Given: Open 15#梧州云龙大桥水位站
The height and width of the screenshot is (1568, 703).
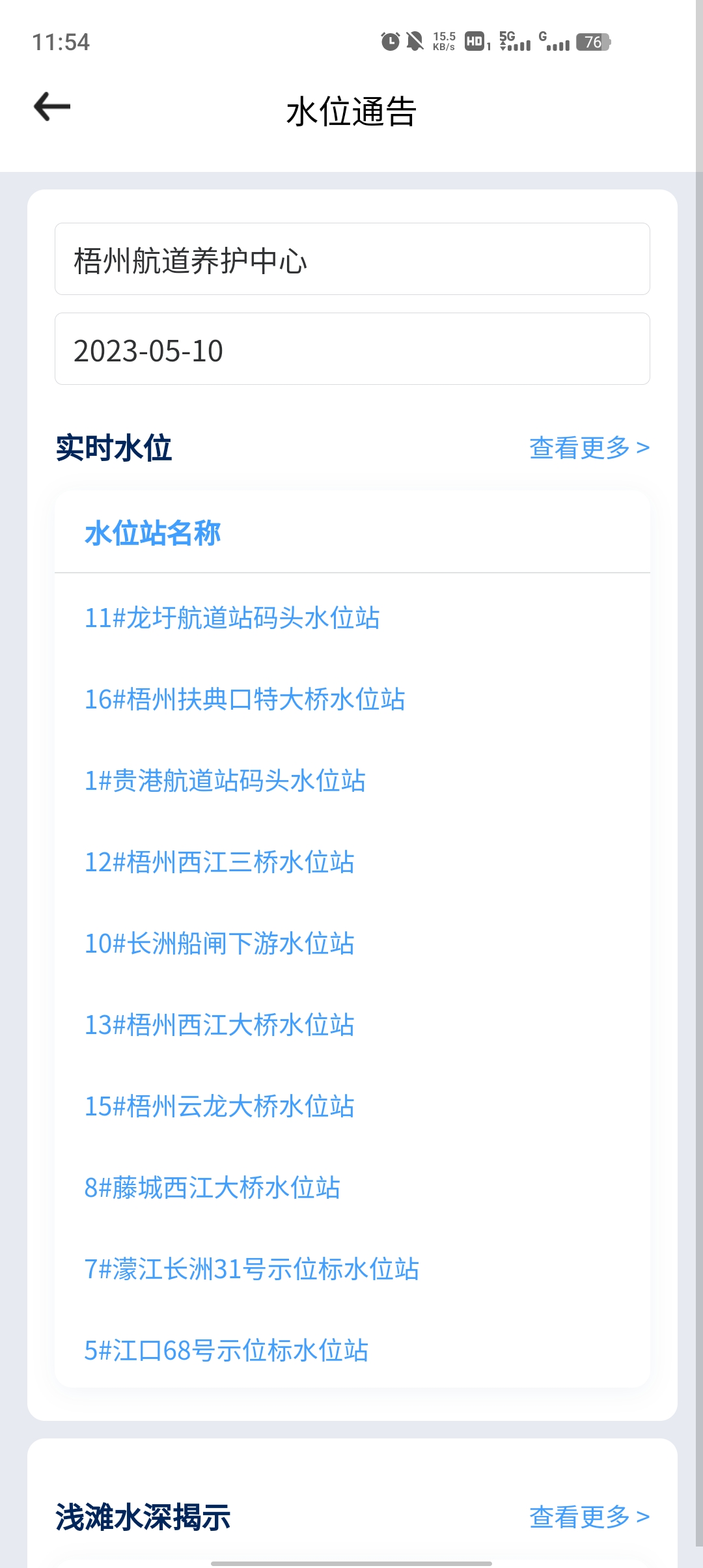Looking at the screenshot, I should point(219,1106).
